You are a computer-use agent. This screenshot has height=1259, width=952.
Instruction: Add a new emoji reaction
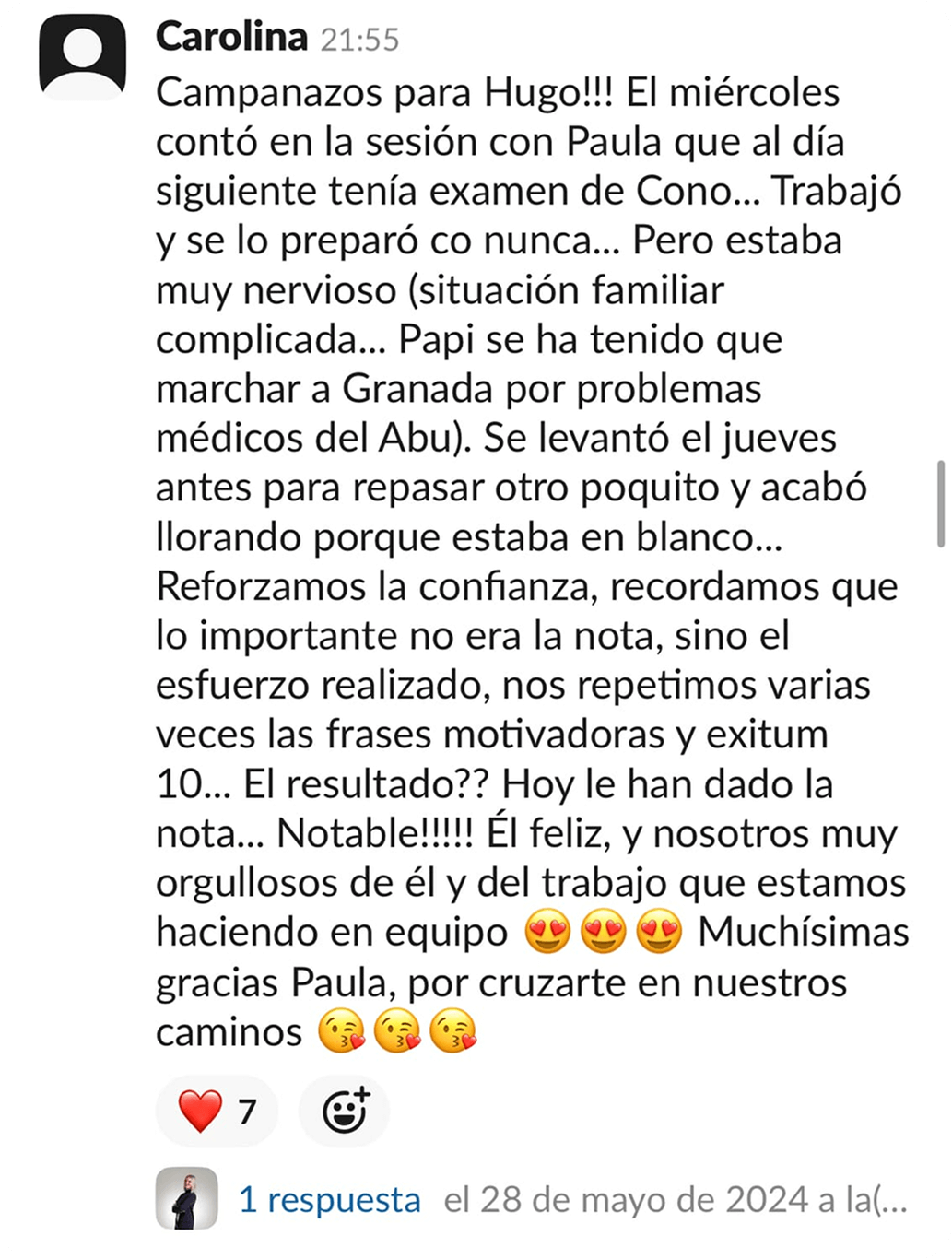click(345, 1111)
